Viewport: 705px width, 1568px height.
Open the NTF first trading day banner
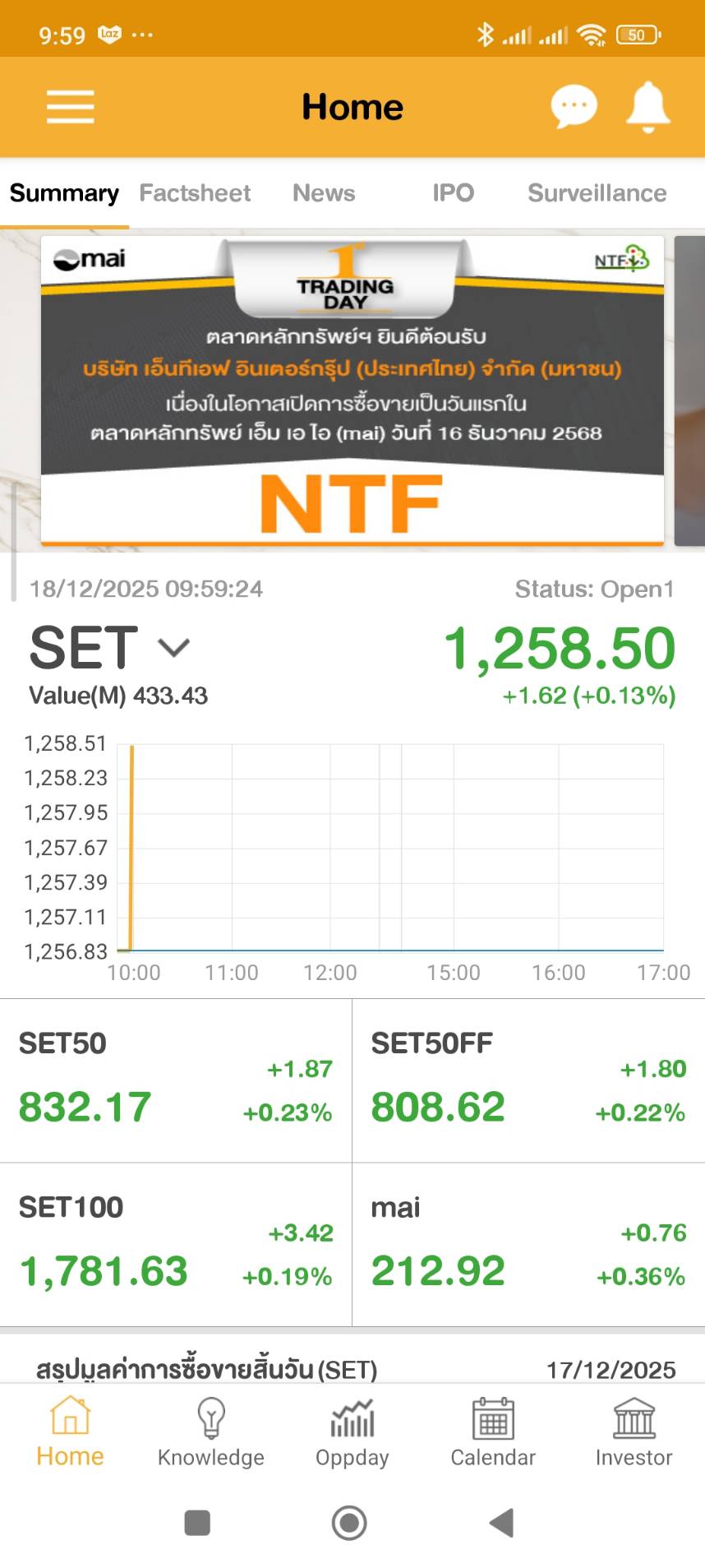coord(352,391)
